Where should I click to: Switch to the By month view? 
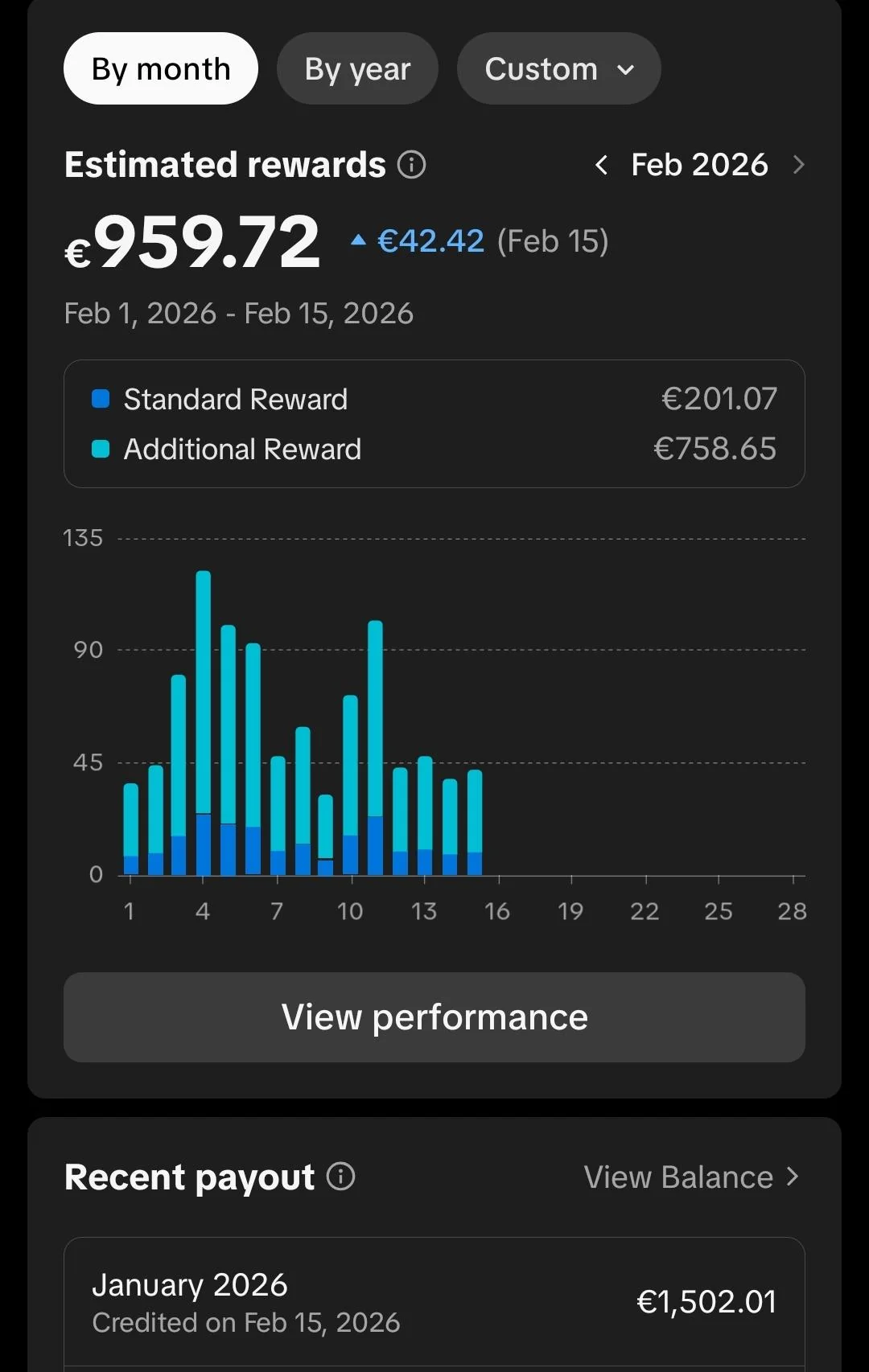click(161, 69)
